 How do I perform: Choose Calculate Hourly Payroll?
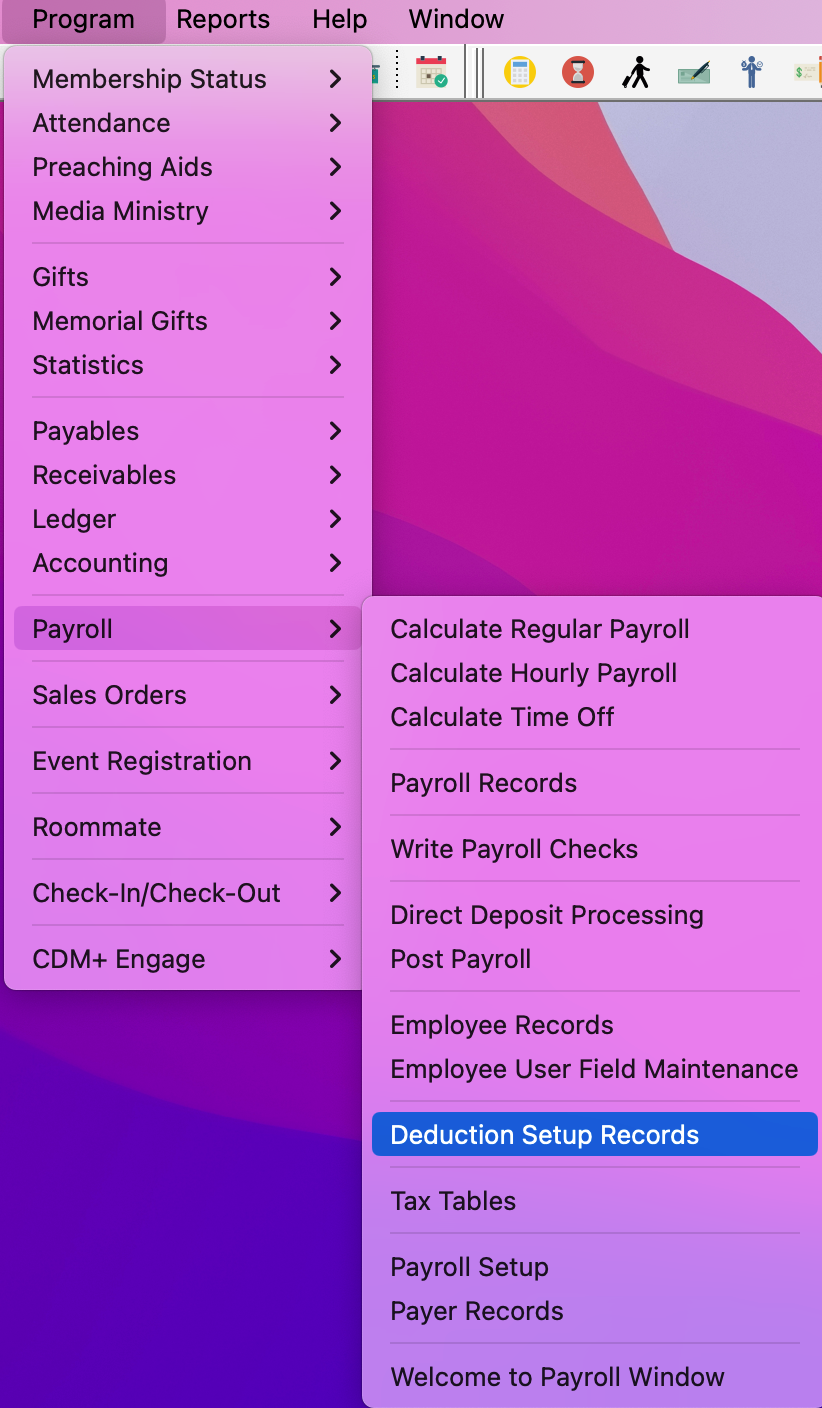point(534,673)
